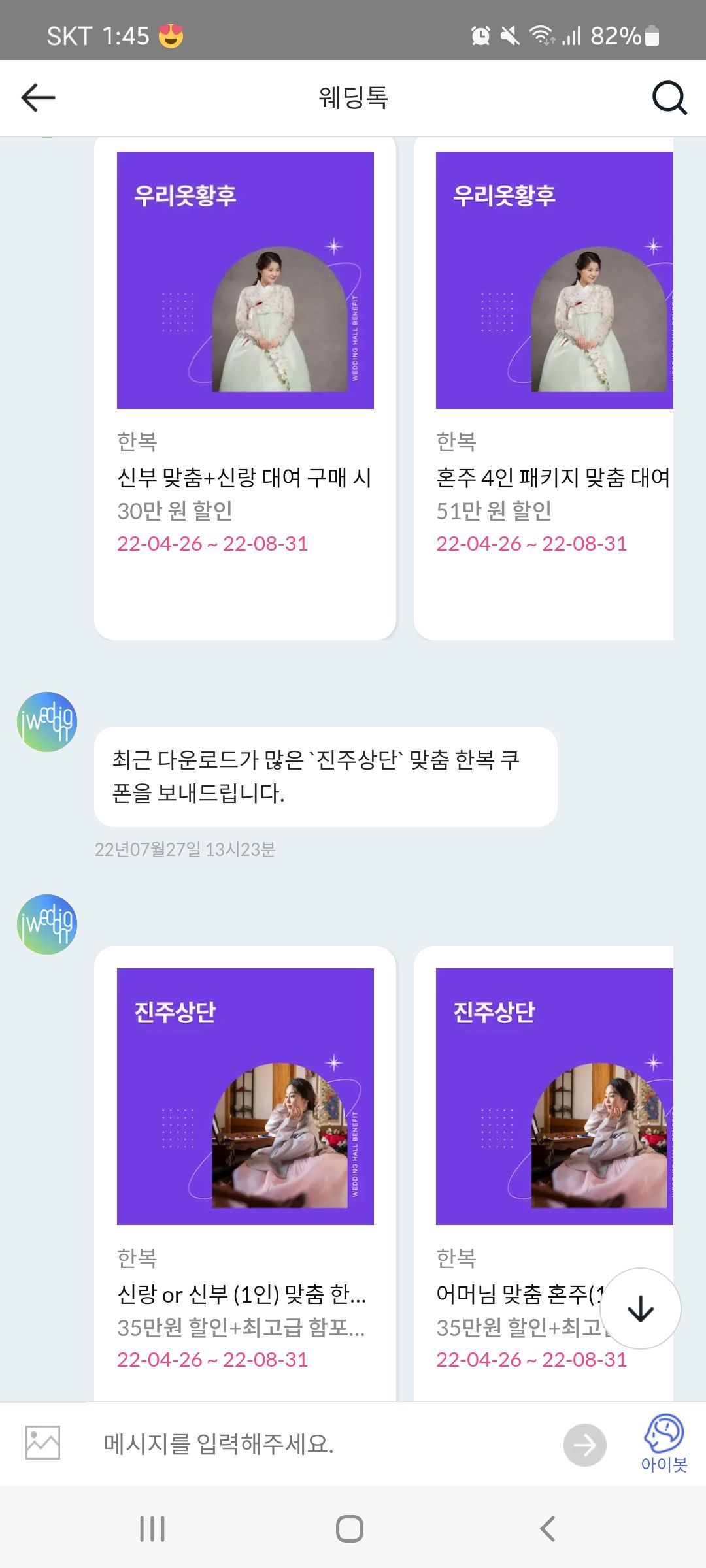Attach a photo with the image icon
Viewport: 706px width, 1568px height.
[x=42, y=1443]
